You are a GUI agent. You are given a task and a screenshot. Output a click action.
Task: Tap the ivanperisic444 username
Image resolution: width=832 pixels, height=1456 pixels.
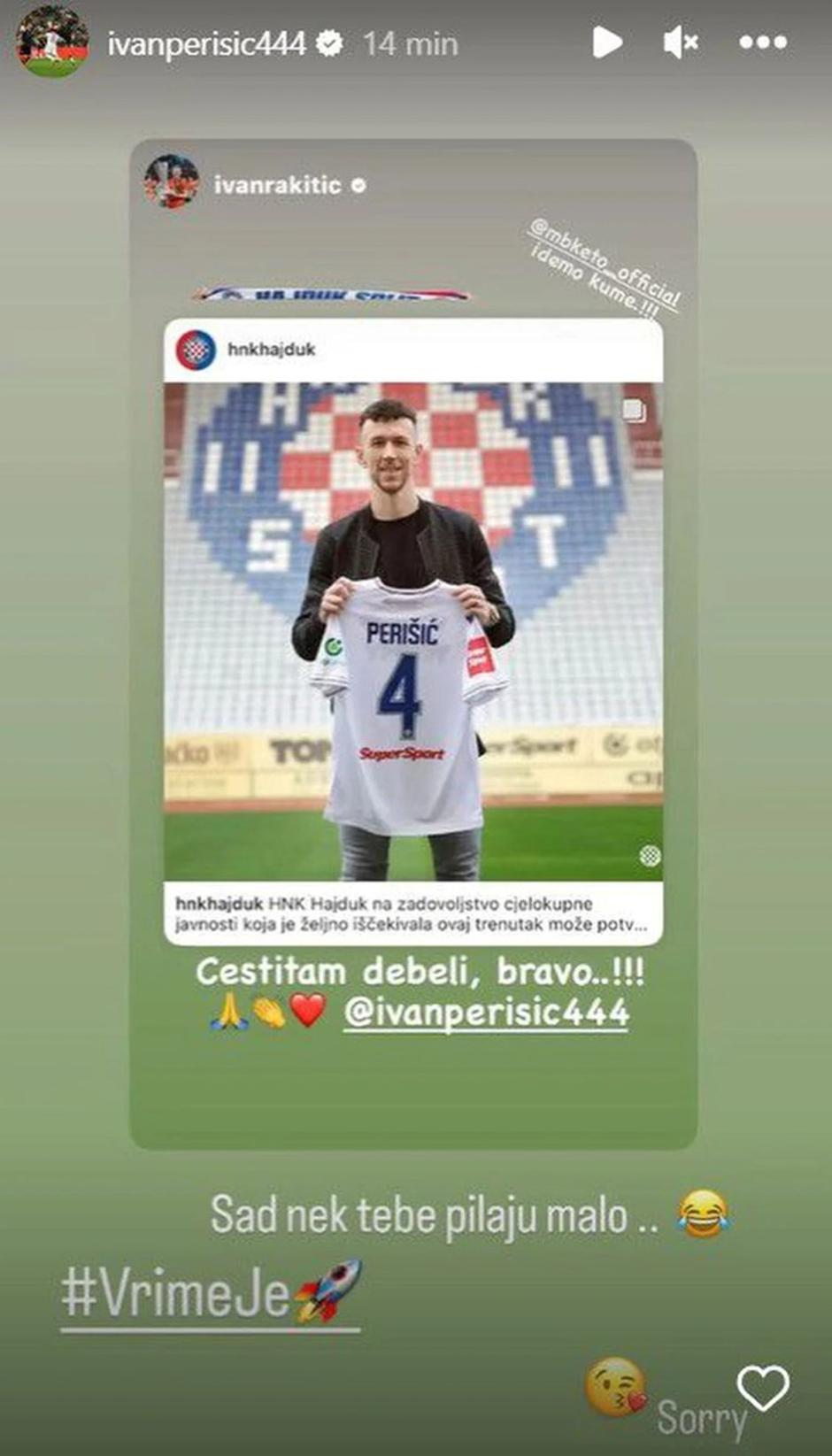(x=206, y=43)
